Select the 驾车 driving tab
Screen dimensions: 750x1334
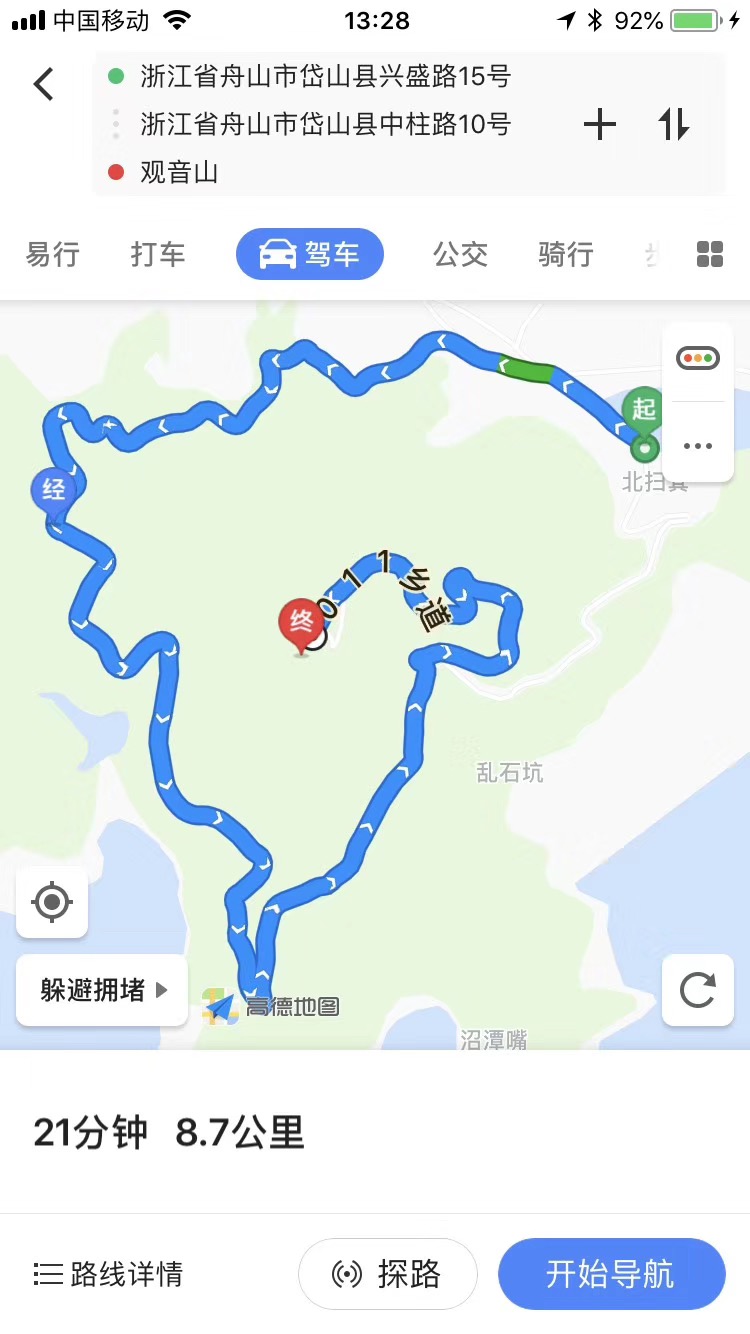[310, 255]
